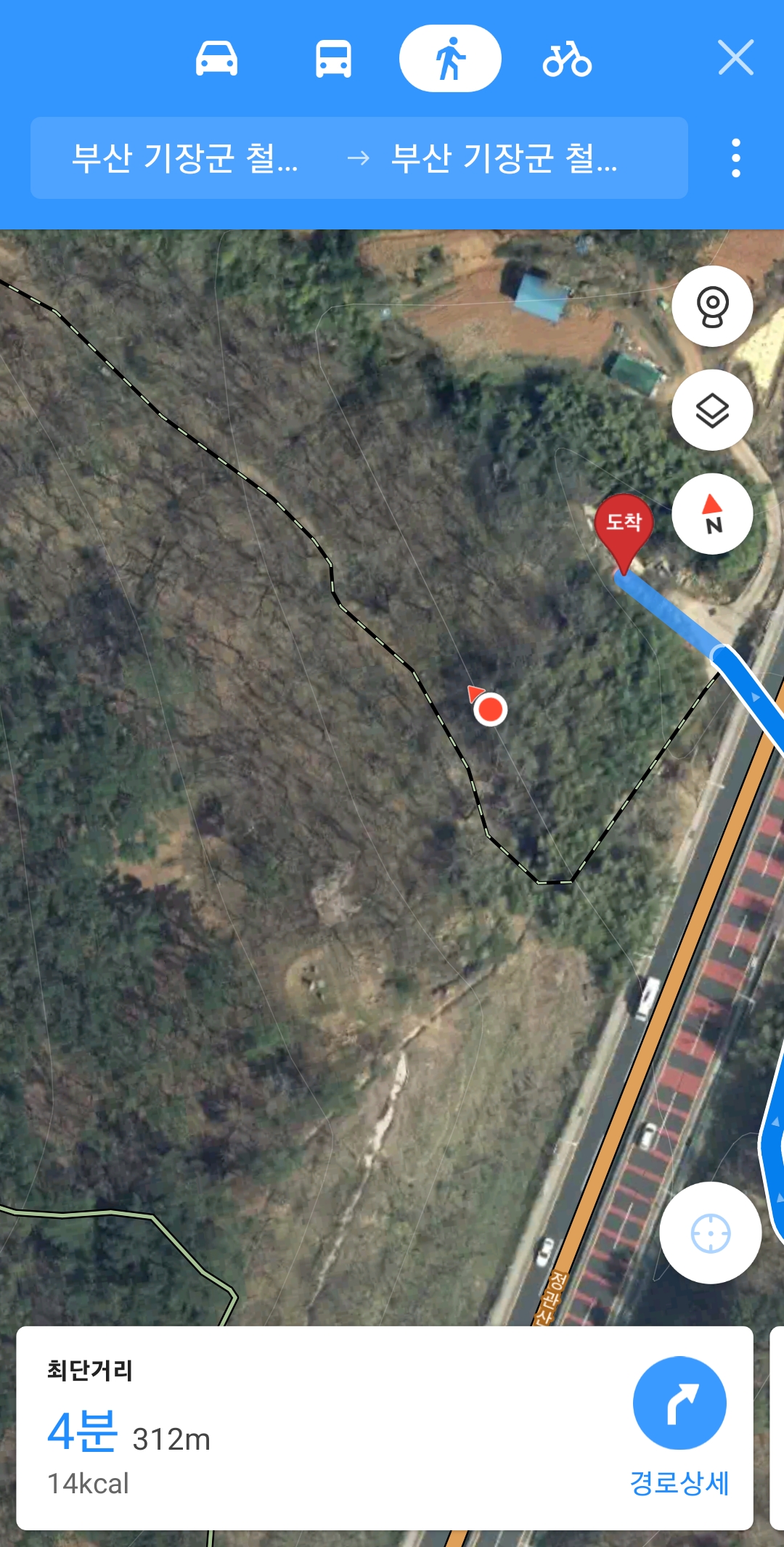Close the route directions screen
The width and height of the screenshot is (784, 1547).
(735, 58)
